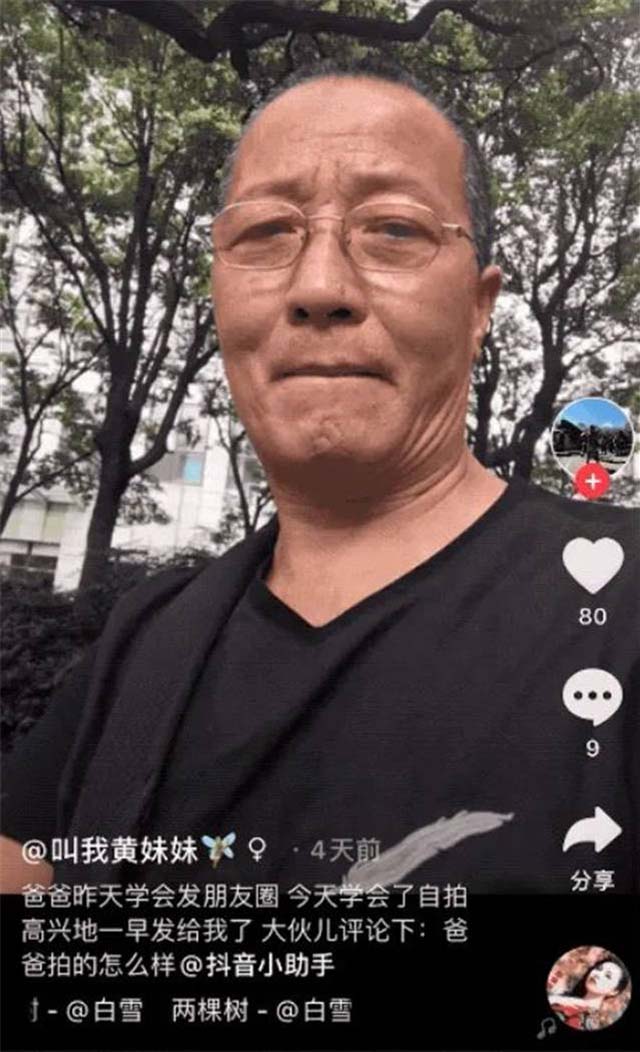
Task: Like this video with the heart icon
Action: click(x=592, y=566)
